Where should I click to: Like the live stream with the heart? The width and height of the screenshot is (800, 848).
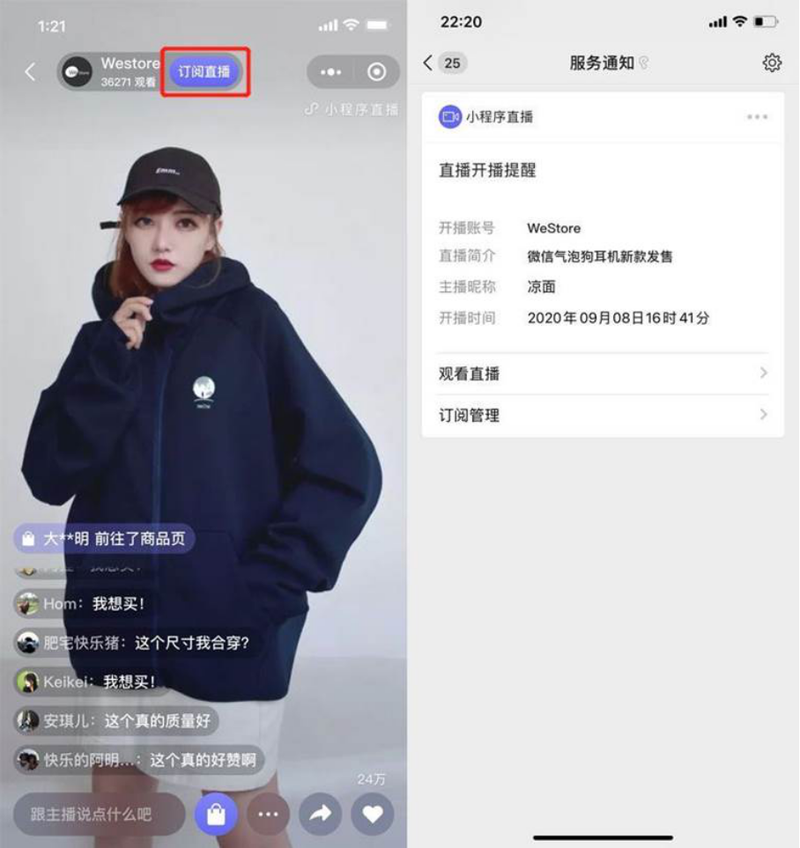tap(373, 814)
